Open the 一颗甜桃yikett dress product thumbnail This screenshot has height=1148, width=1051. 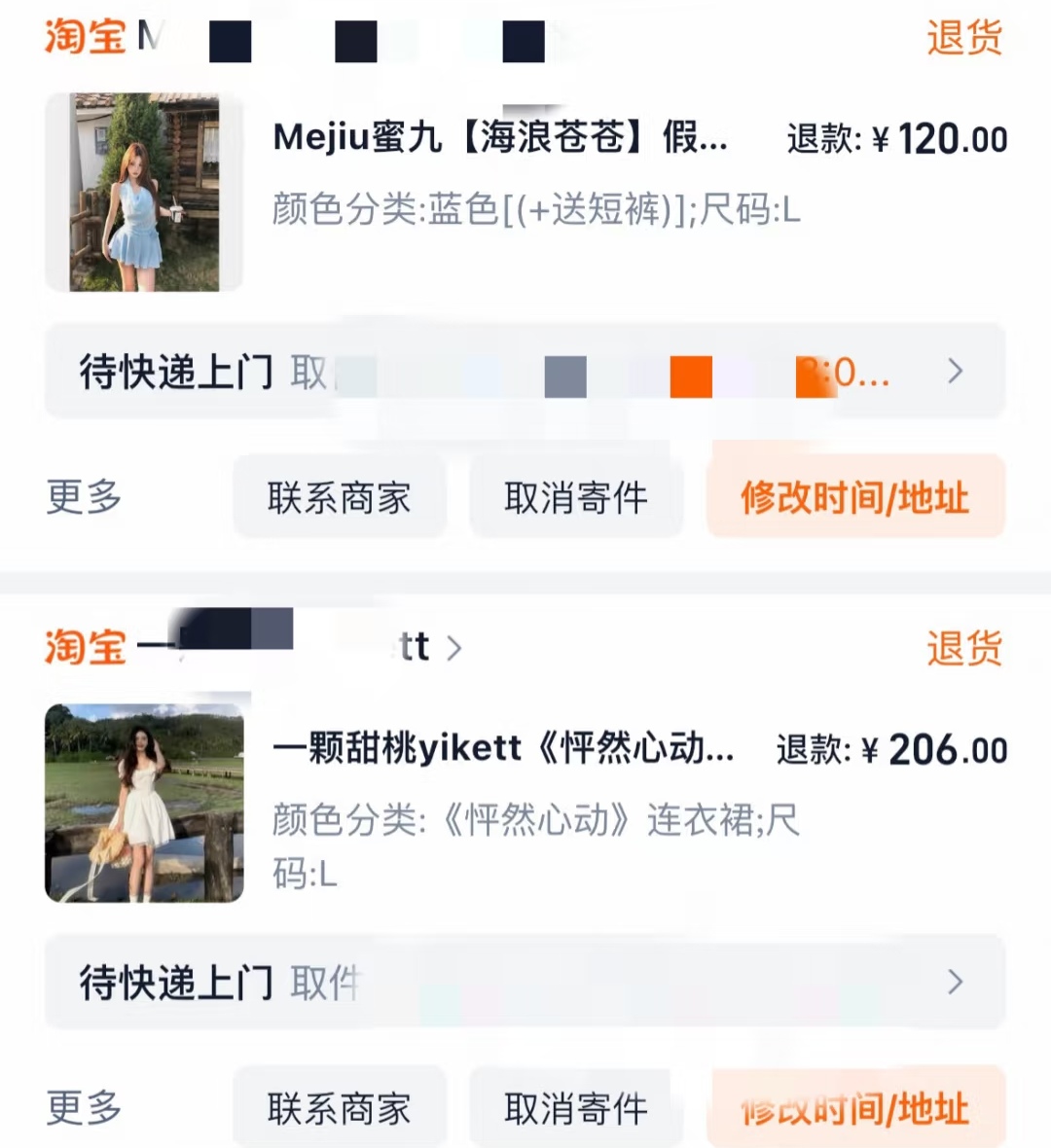(x=144, y=803)
